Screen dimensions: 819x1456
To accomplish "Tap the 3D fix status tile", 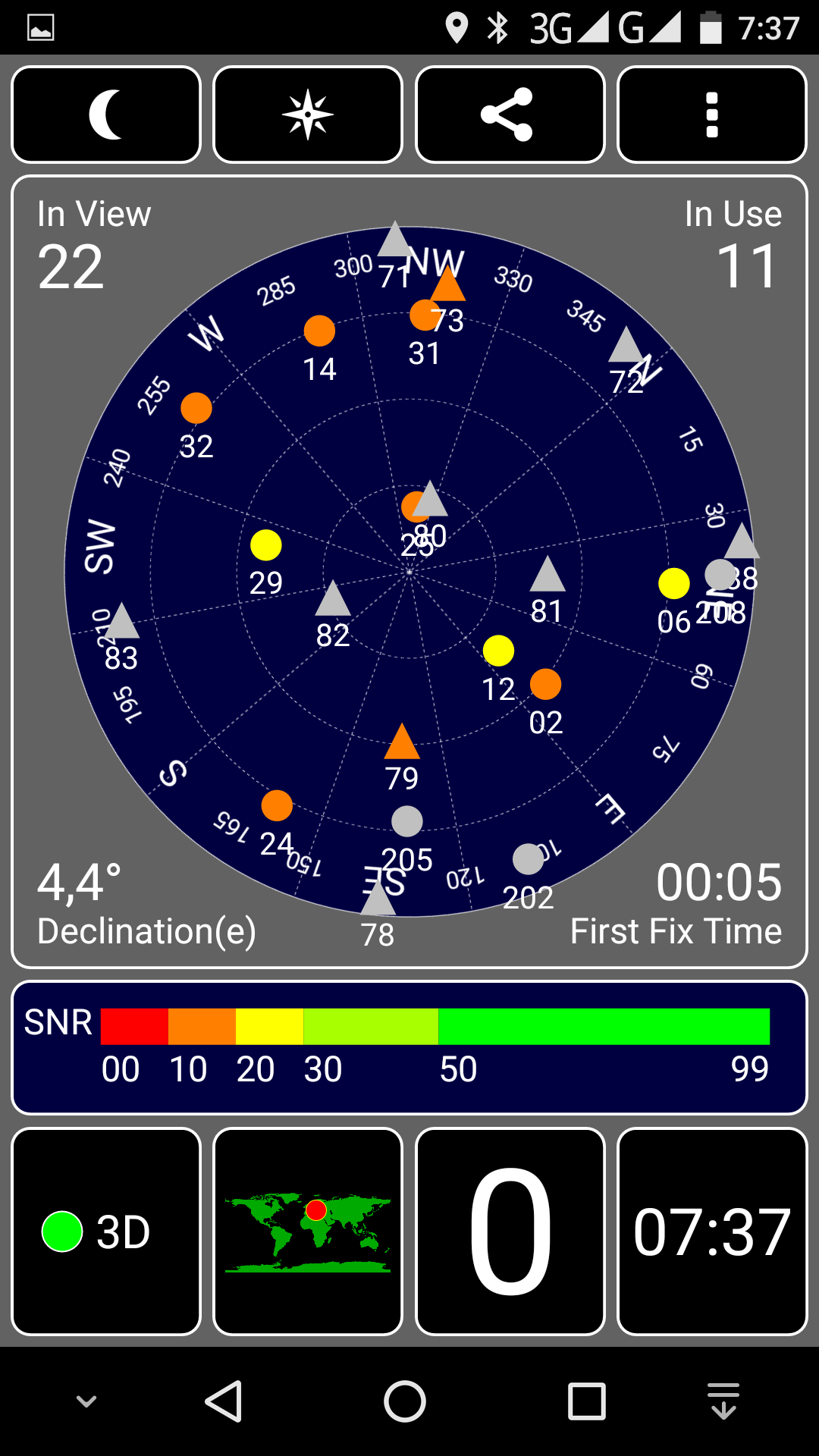I will 106,1232.
